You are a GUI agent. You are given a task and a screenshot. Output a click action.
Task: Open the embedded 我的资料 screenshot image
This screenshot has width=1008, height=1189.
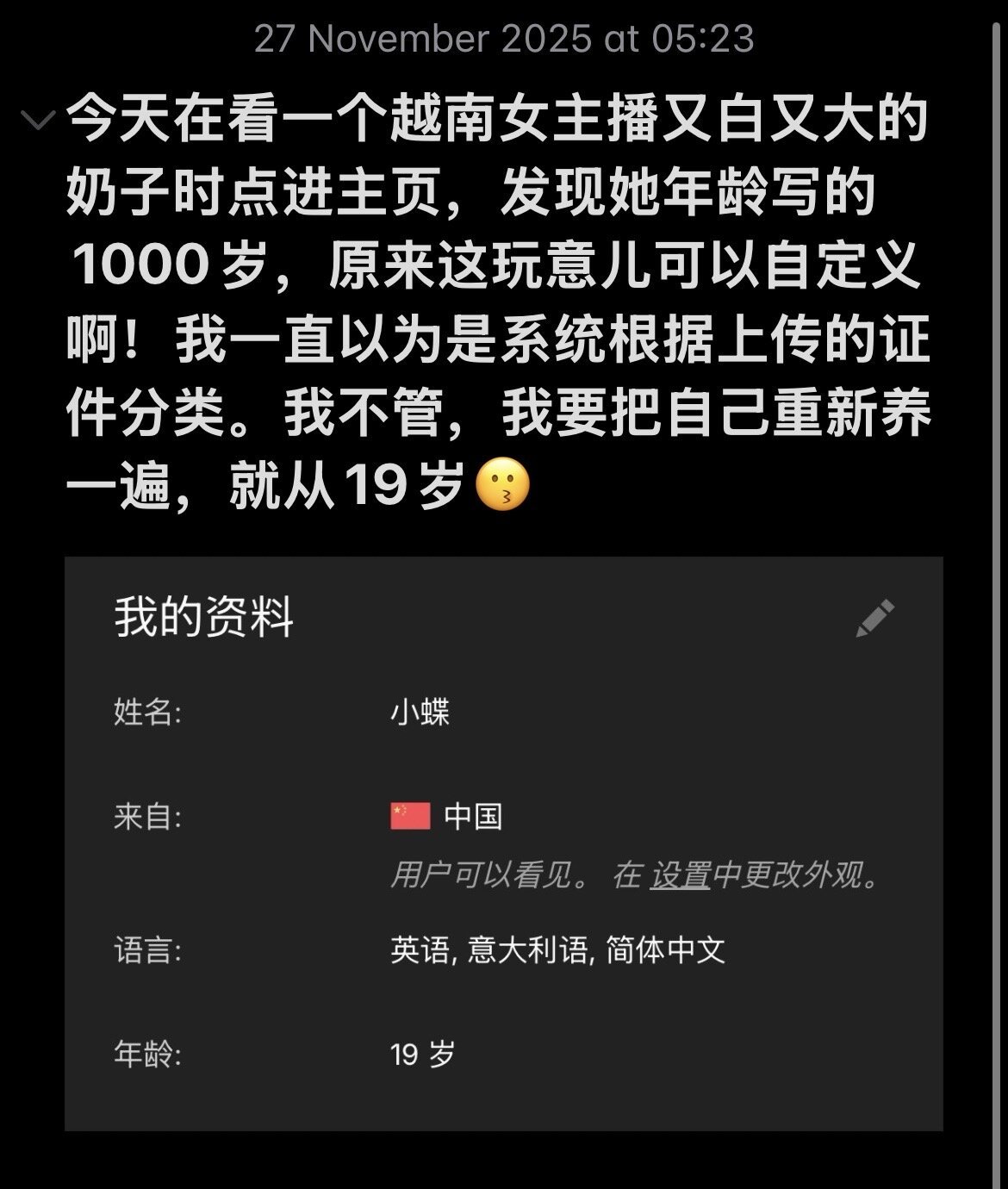click(x=503, y=843)
